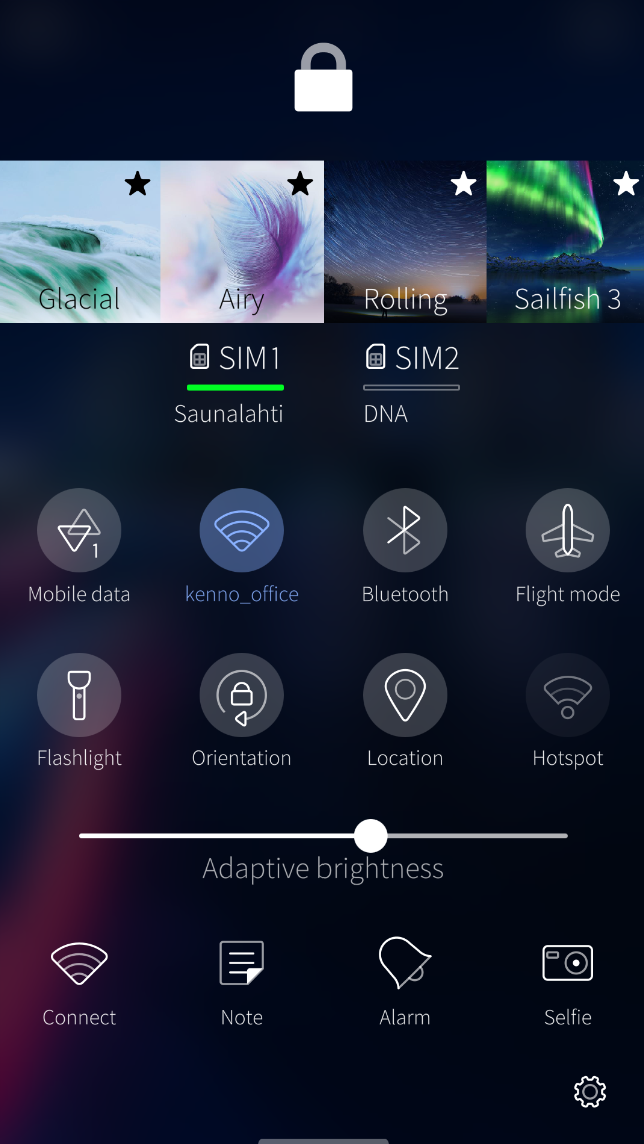Open the Connect shortcut

tap(79, 983)
